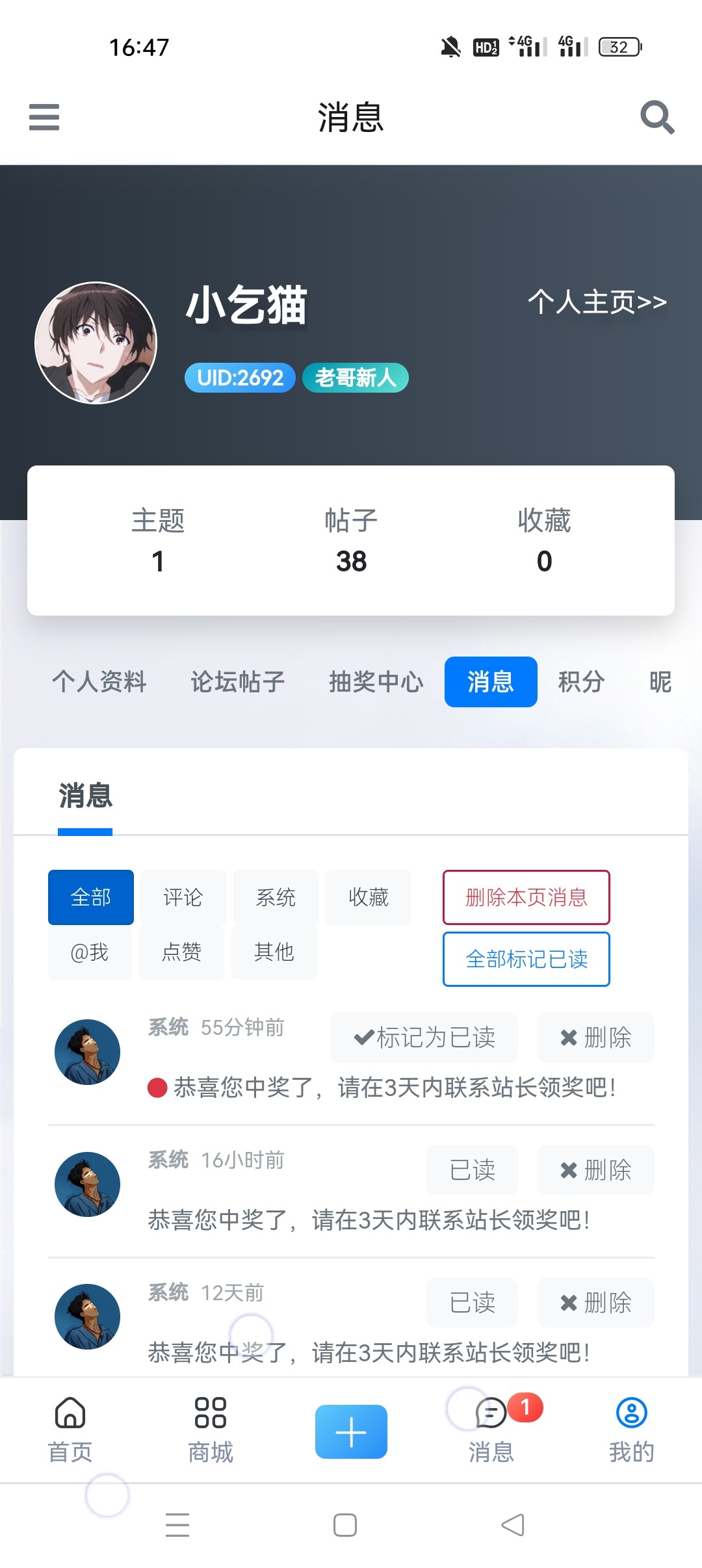Tap 删除本页消息 button
The height and width of the screenshot is (1568, 702).
[526, 897]
